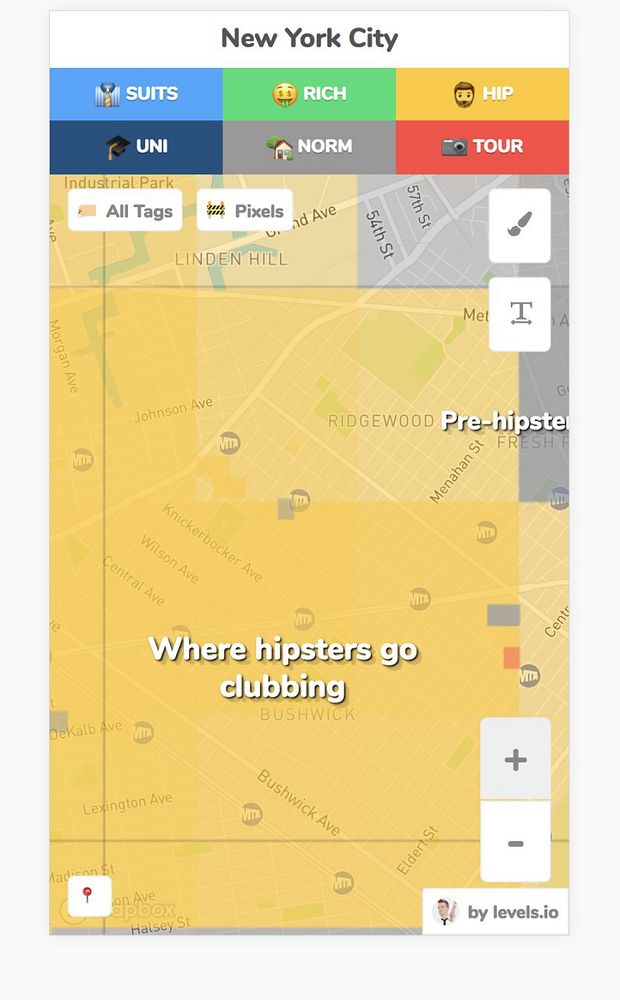
Task: Select the NORM tag
Action: [309, 147]
